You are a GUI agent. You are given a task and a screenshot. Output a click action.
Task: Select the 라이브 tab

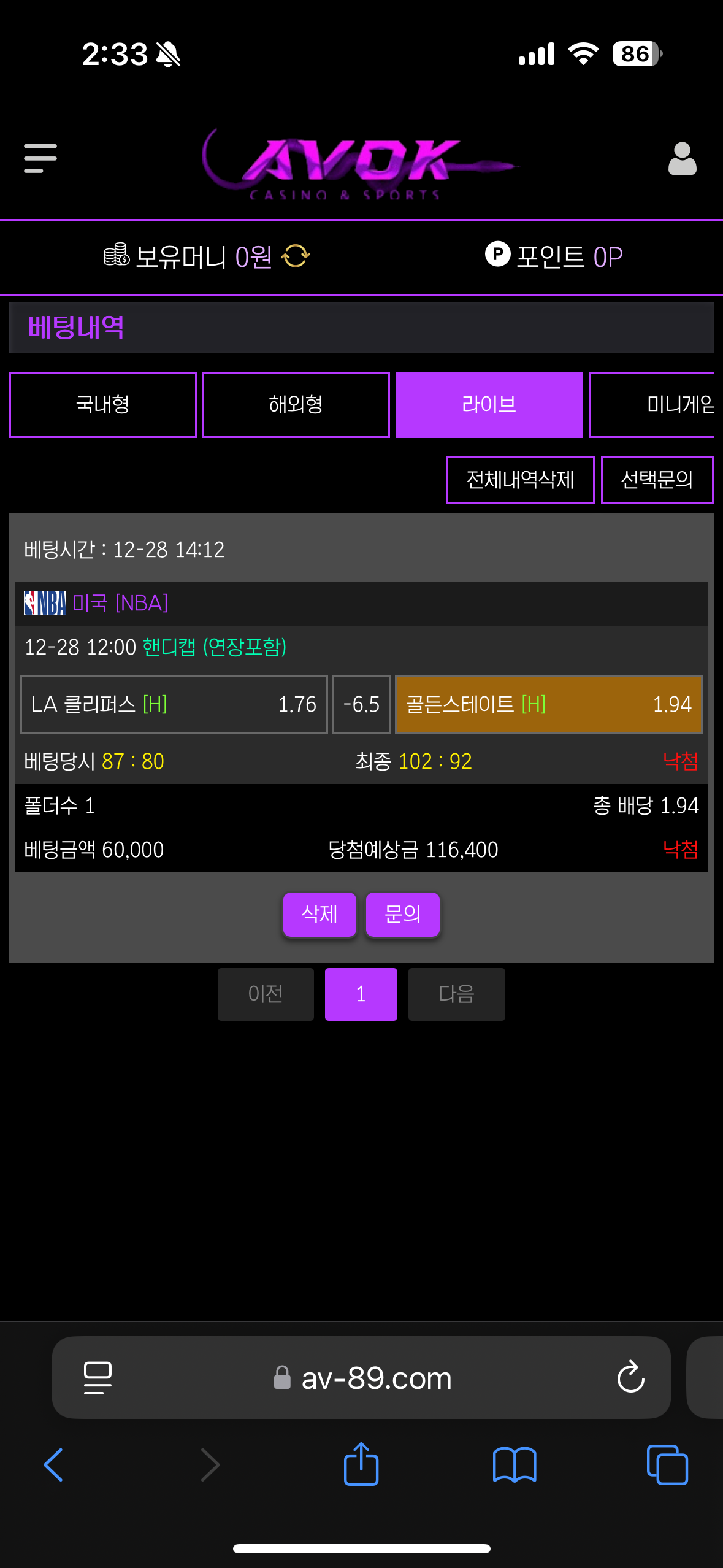coord(489,405)
